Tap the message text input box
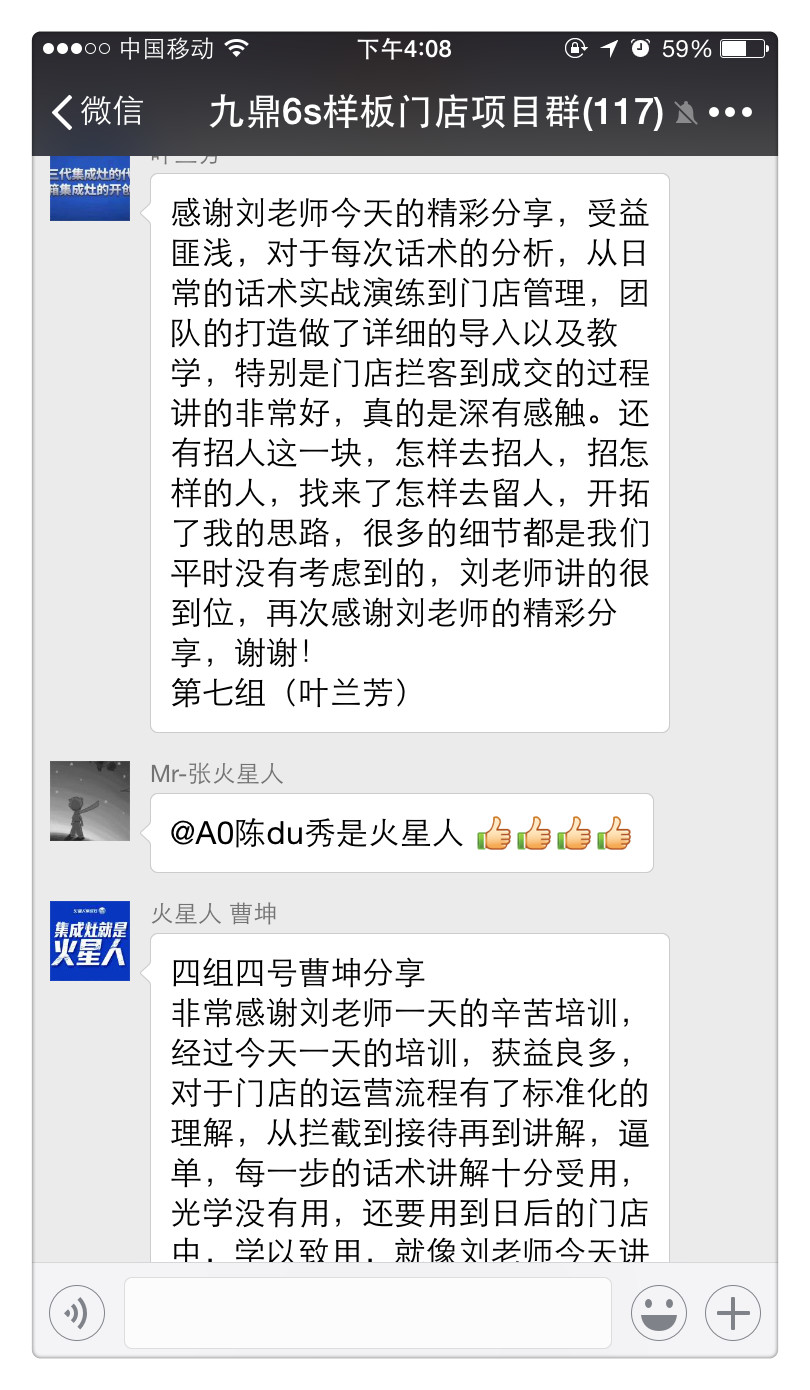 click(367, 1312)
